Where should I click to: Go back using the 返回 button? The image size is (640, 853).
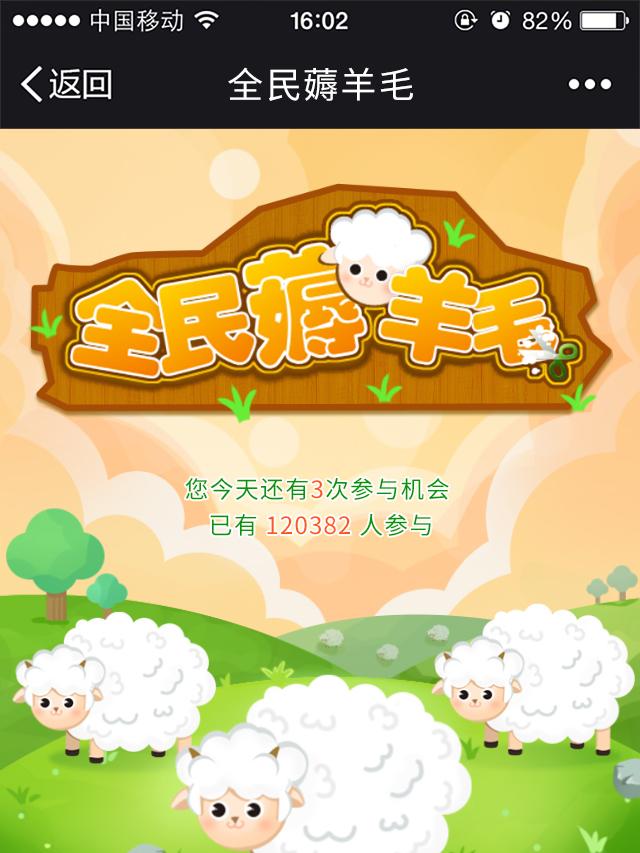(66, 85)
